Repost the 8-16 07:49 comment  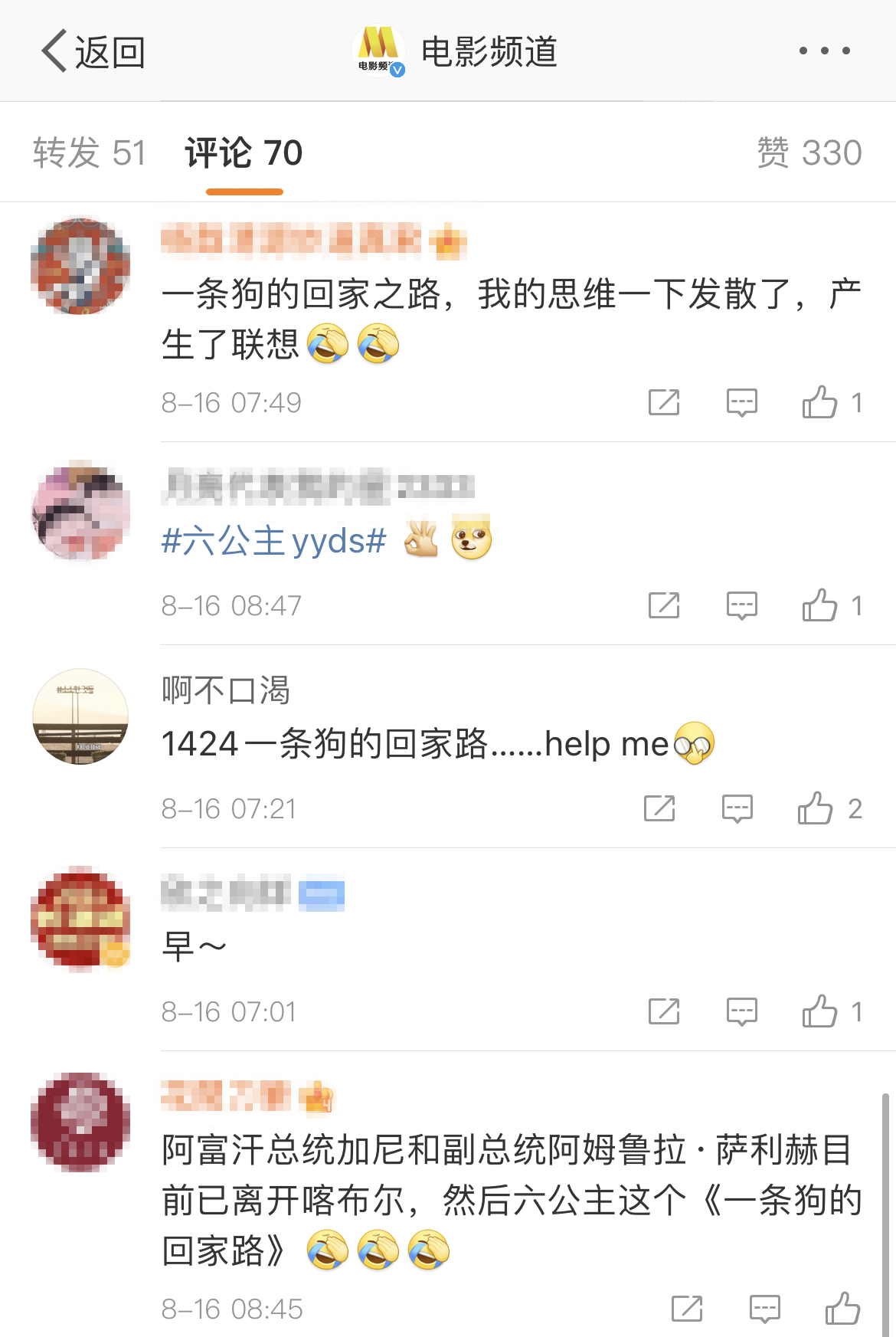[x=663, y=402]
